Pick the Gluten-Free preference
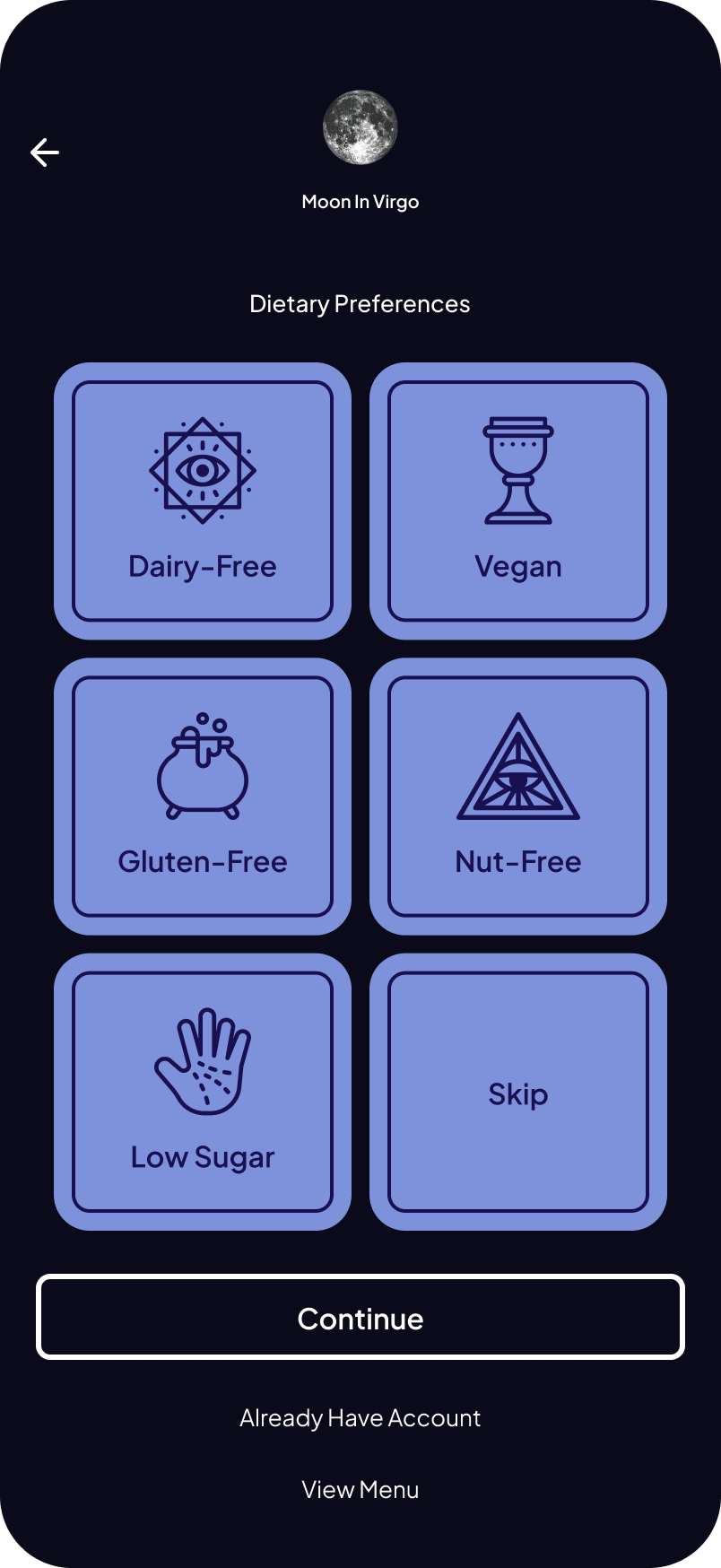The image size is (721, 1568). pyautogui.click(x=203, y=796)
